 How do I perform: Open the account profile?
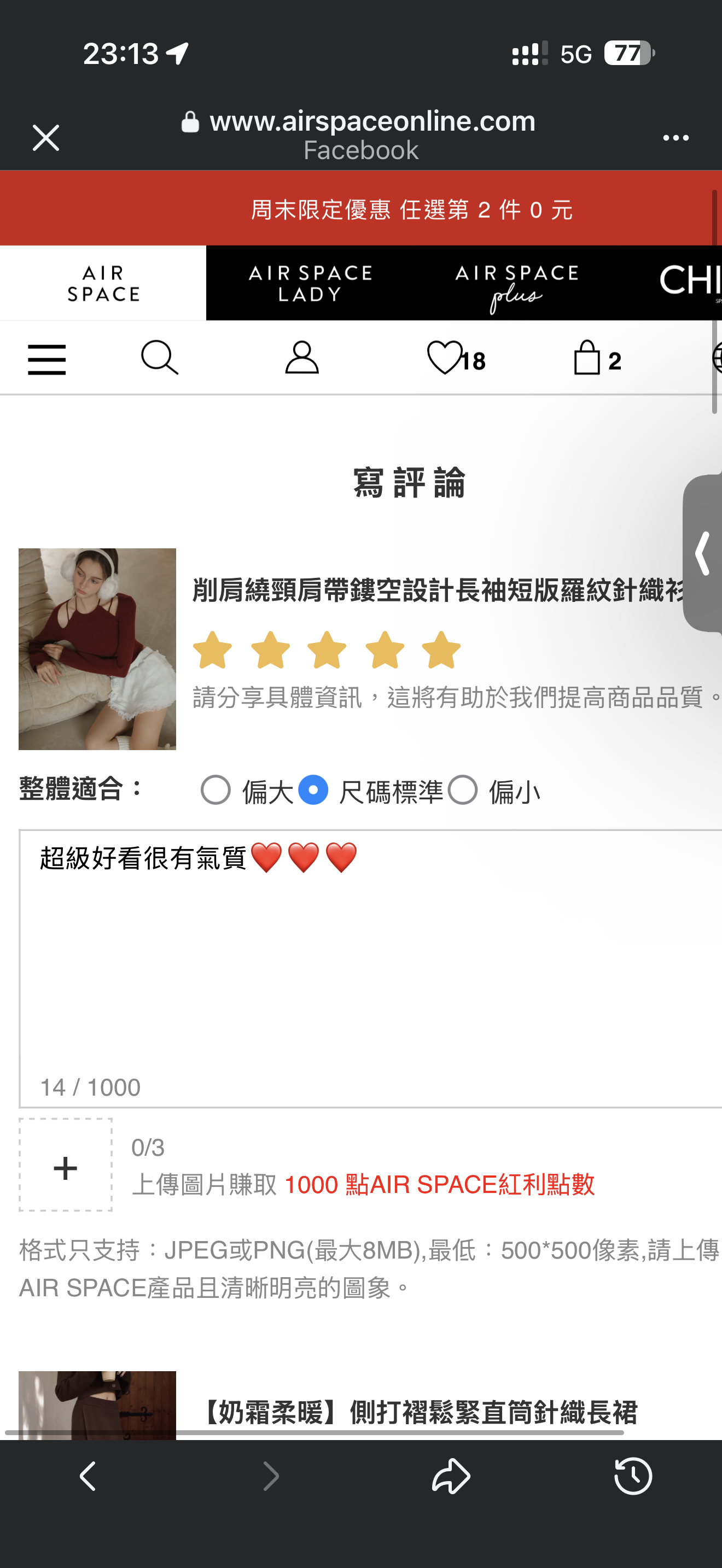pos(302,358)
